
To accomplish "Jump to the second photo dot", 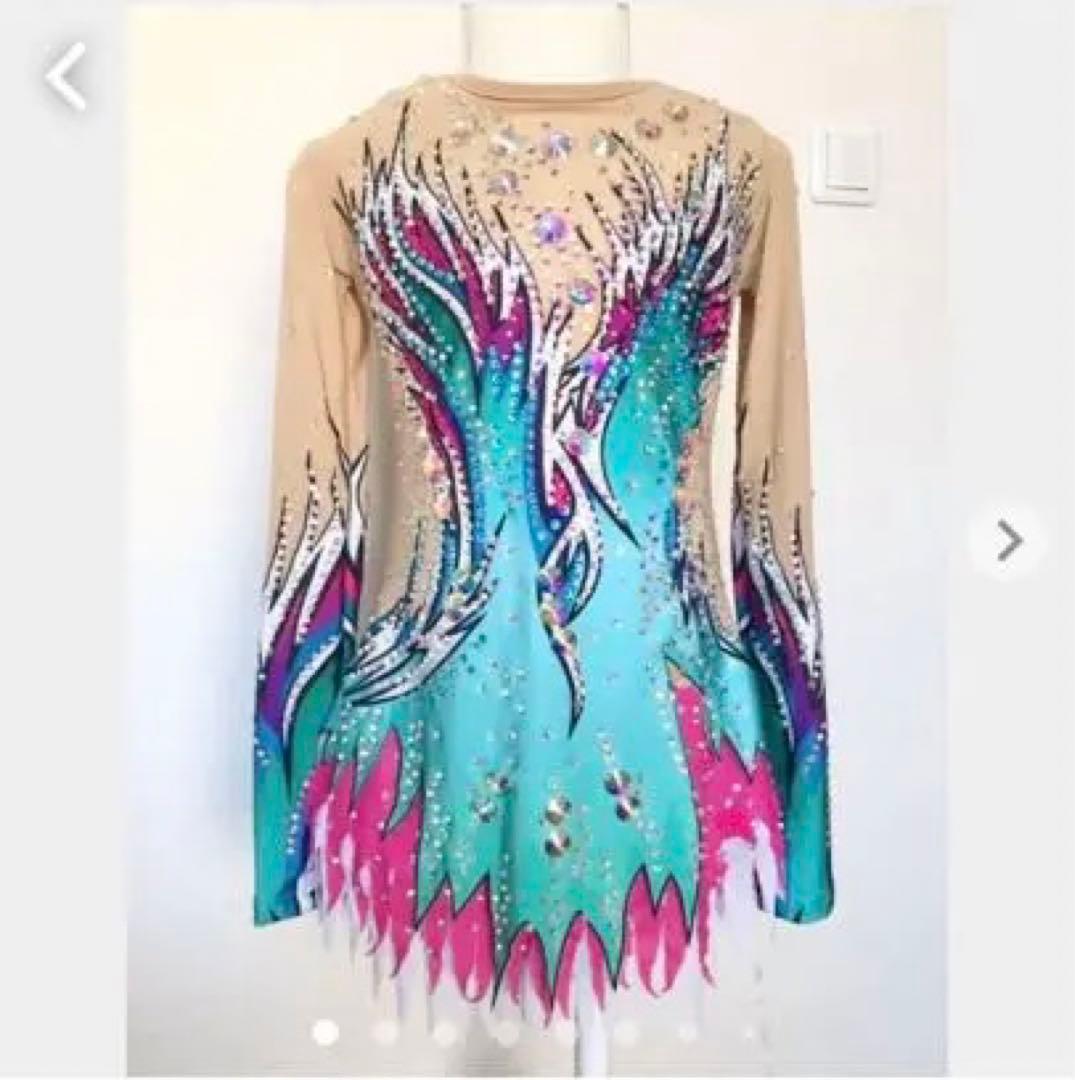I will point(385,1032).
